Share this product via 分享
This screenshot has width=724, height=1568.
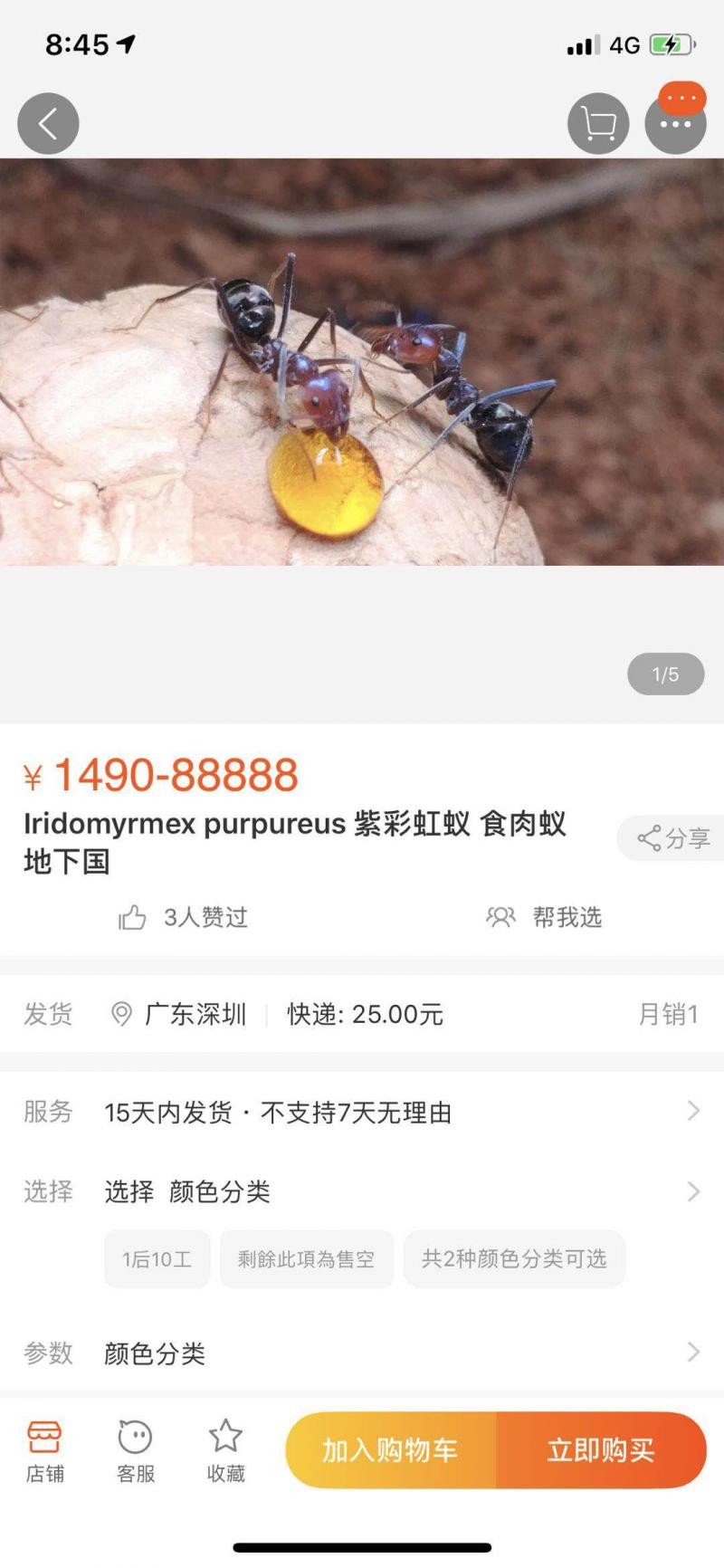click(674, 838)
